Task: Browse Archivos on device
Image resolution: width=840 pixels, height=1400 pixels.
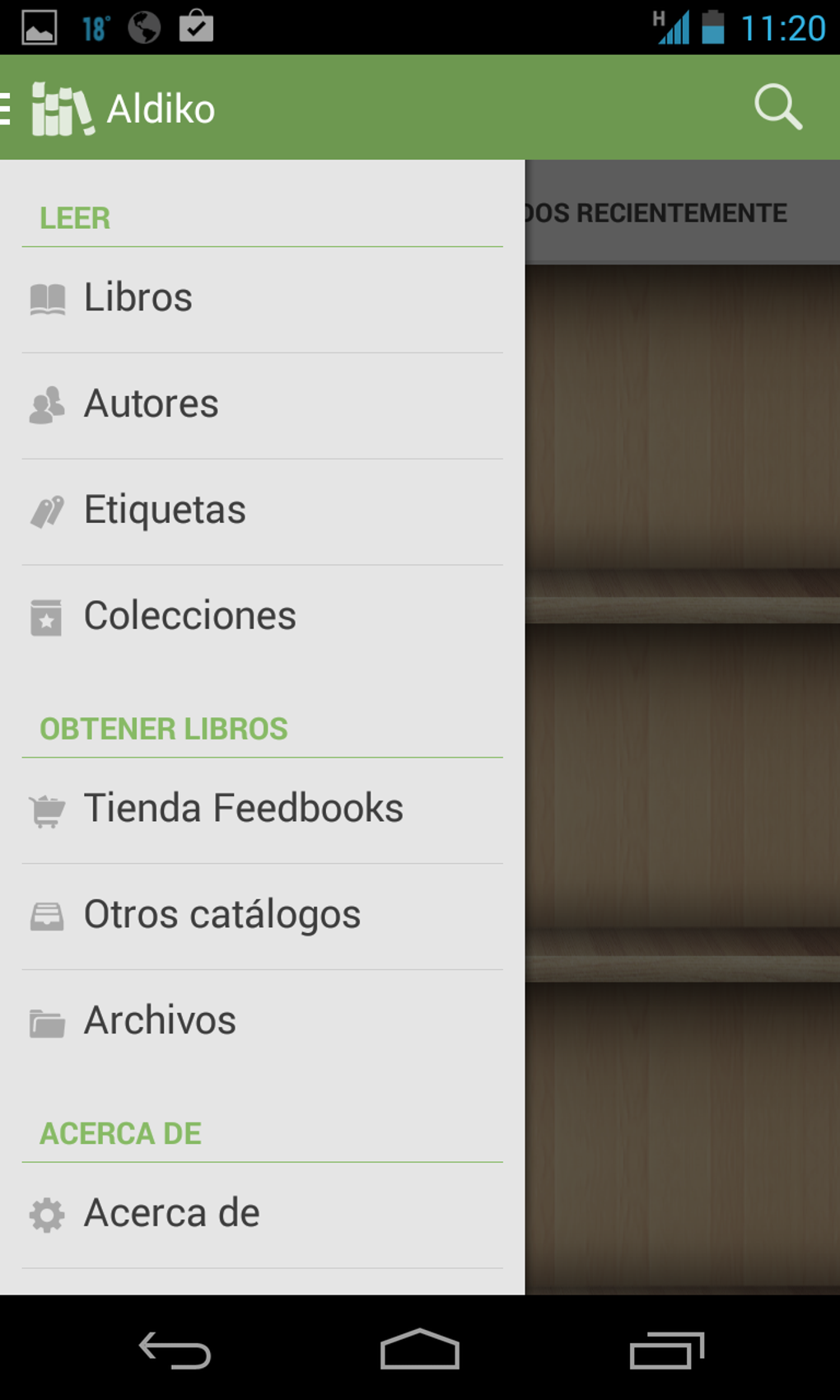Action: 262,1022
